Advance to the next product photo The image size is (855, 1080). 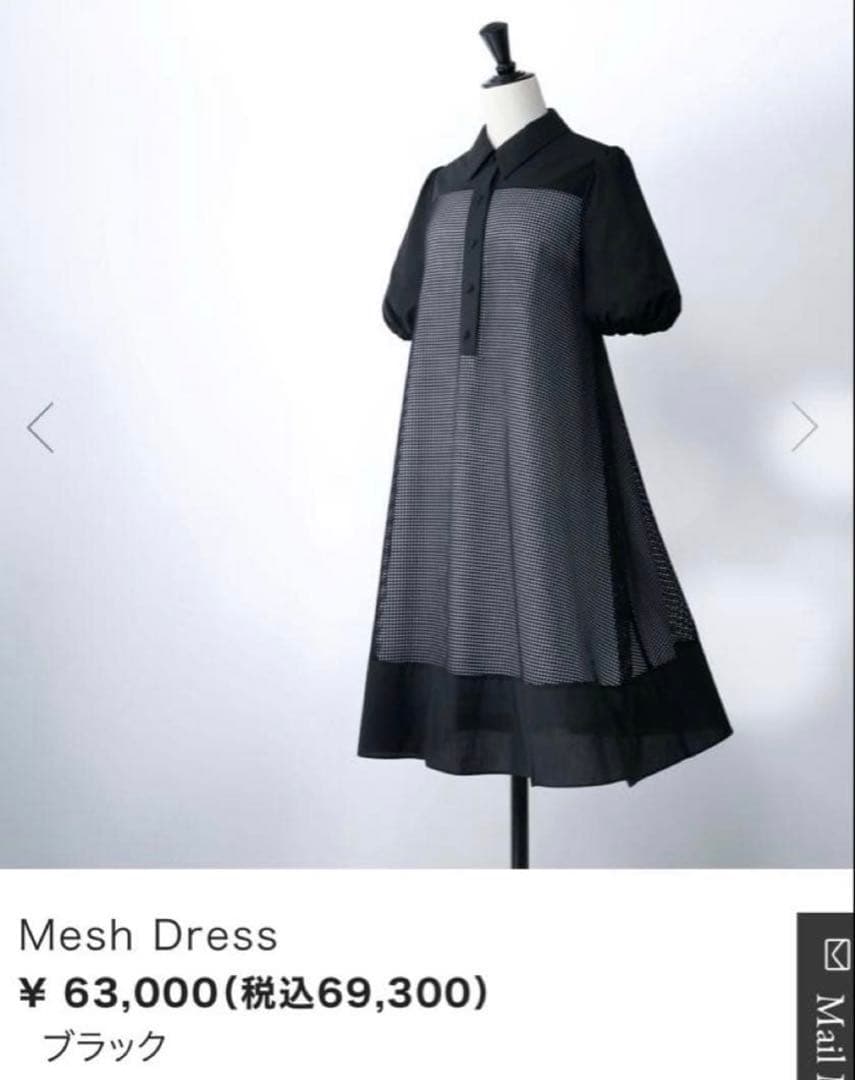pyautogui.click(x=805, y=427)
